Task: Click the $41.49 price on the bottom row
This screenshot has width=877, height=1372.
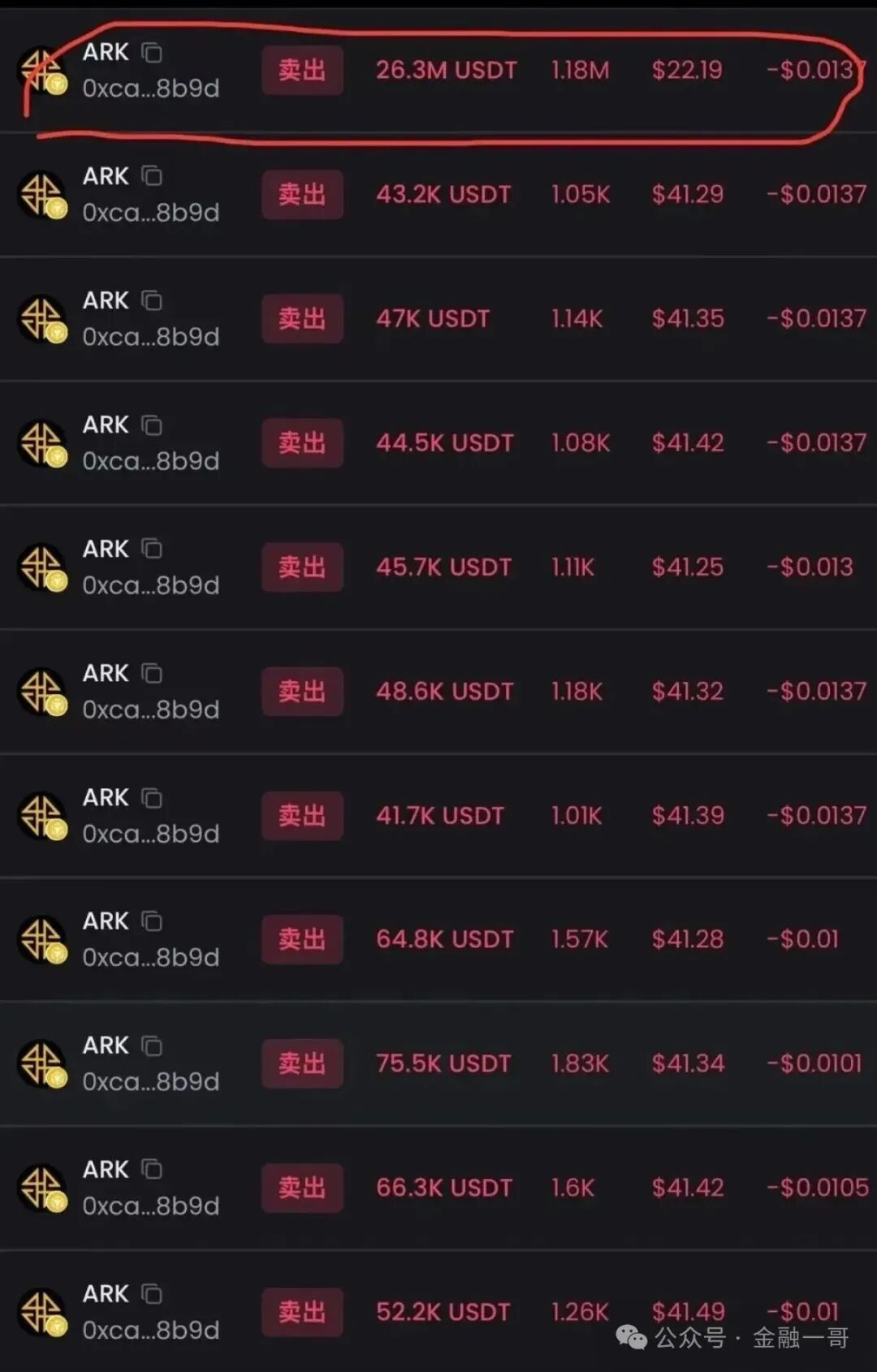Action: click(x=687, y=1312)
